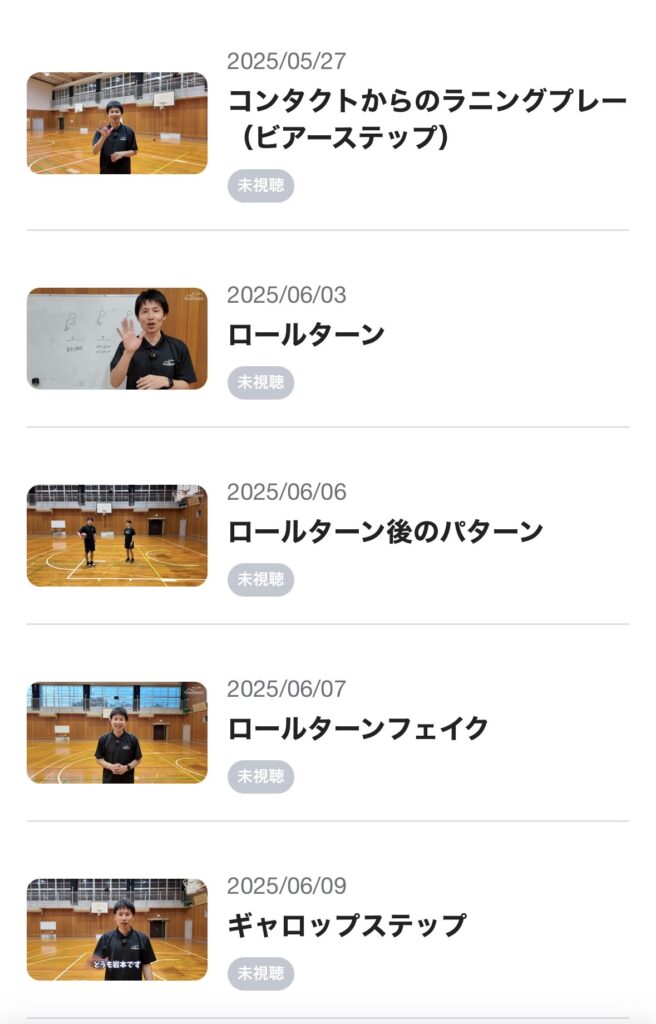Open the ロールターンフェイク video

point(358,728)
